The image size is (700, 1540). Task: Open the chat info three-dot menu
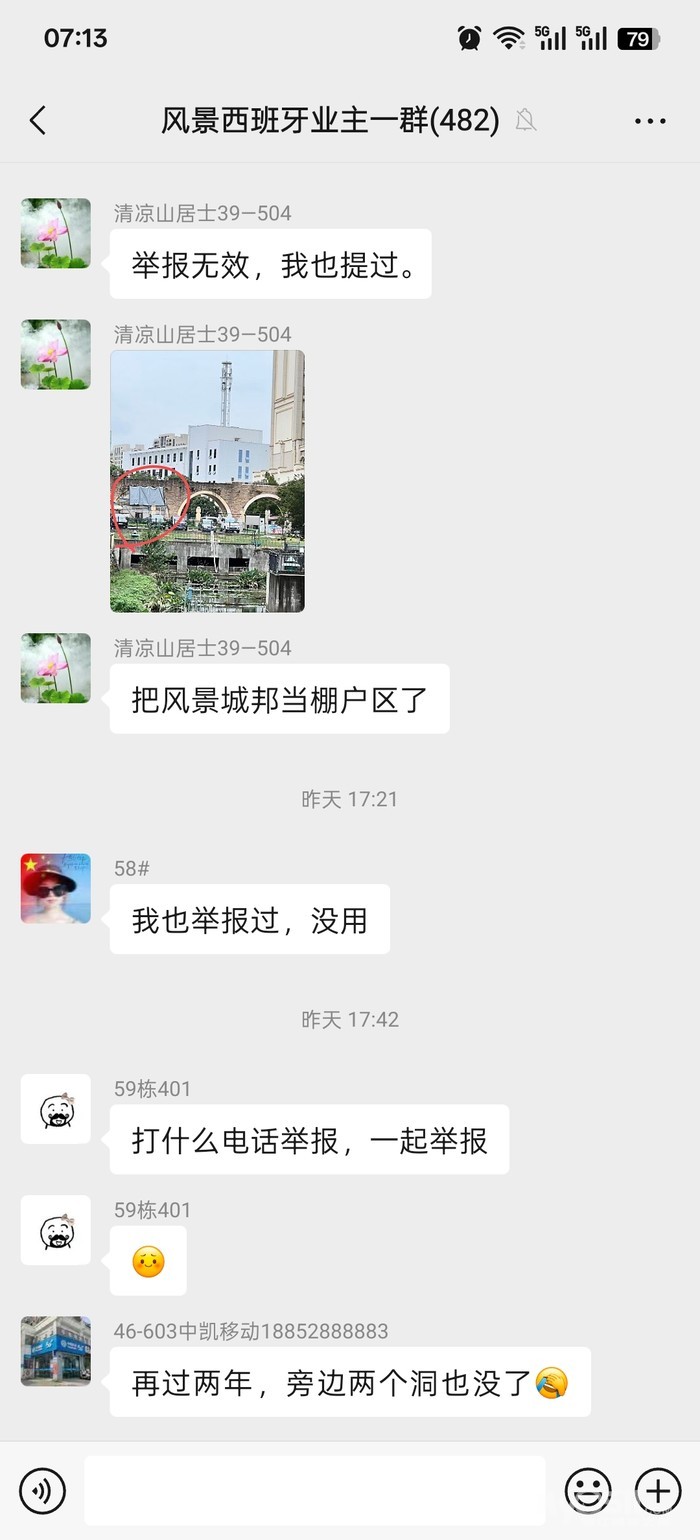point(650,121)
